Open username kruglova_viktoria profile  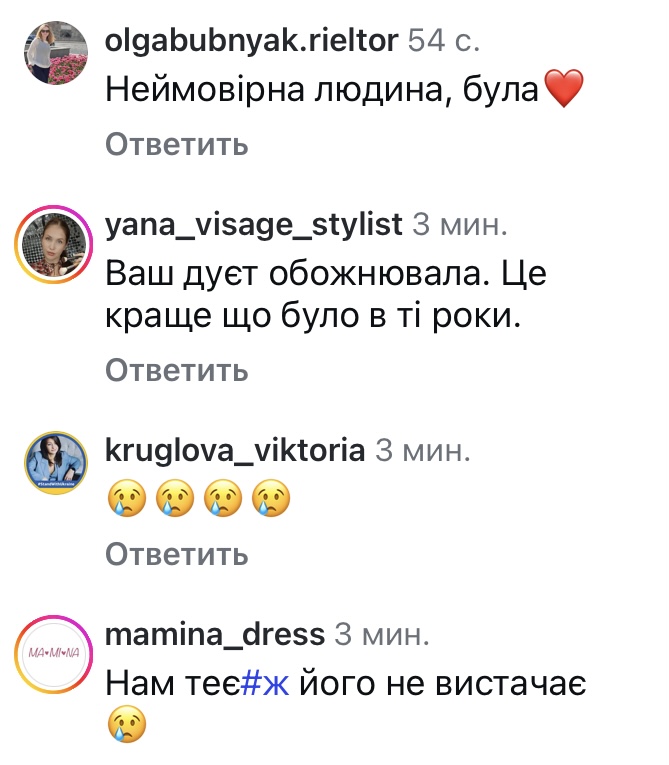[235, 451]
